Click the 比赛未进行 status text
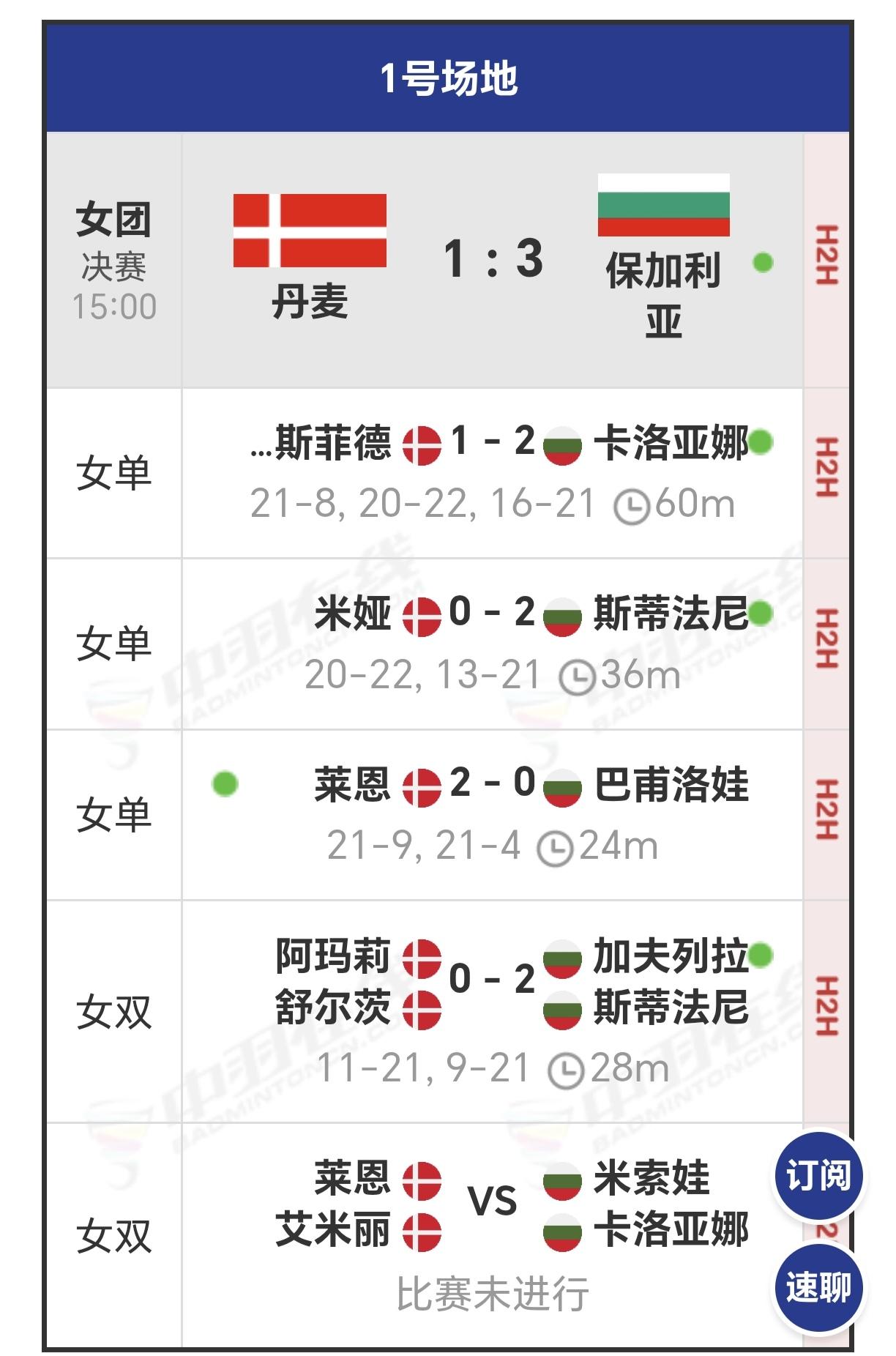896x1356 pixels. pos(493,1291)
